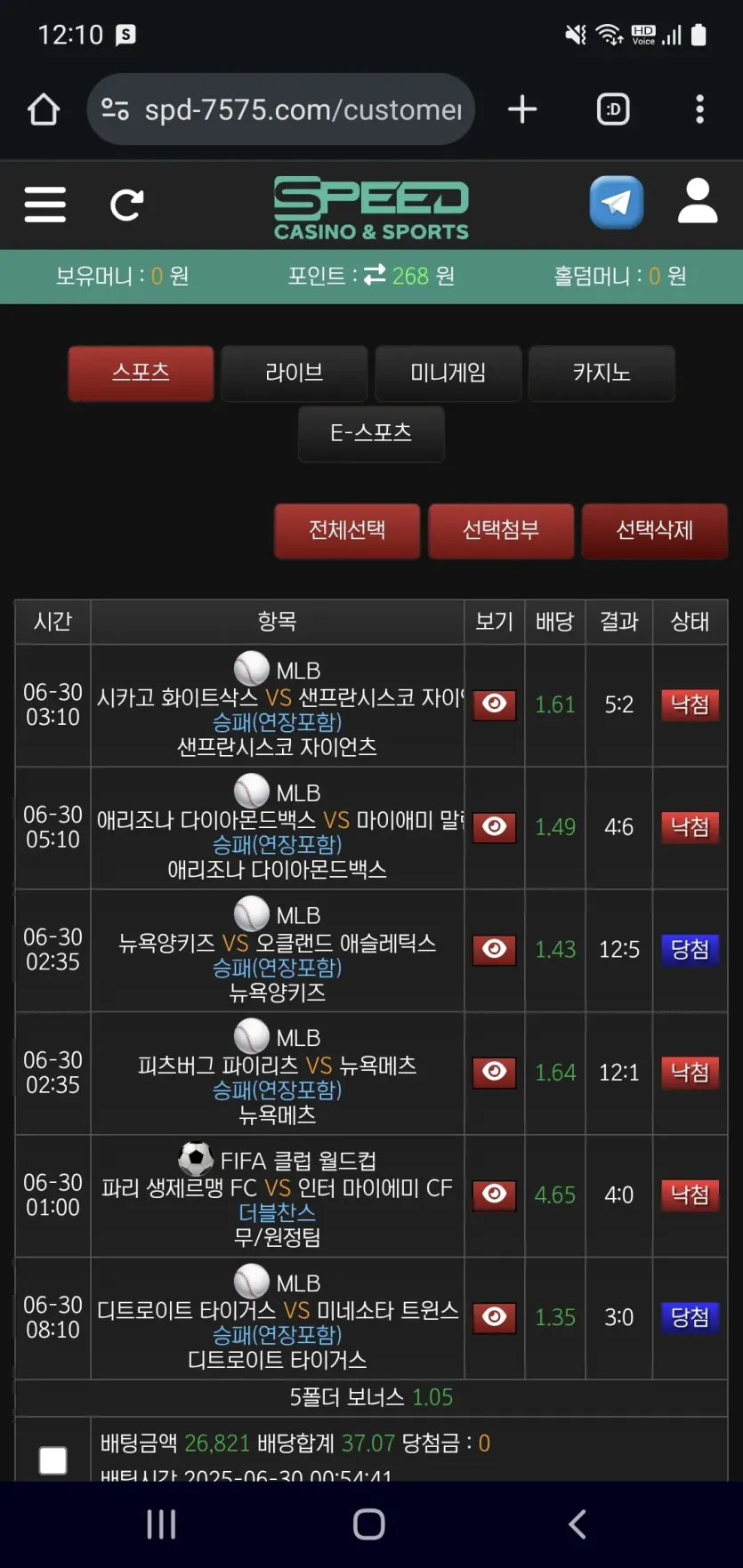Screen dimensions: 743x1568
Task: Switch to the 카지노 tab
Action: [x=602, y=373]
